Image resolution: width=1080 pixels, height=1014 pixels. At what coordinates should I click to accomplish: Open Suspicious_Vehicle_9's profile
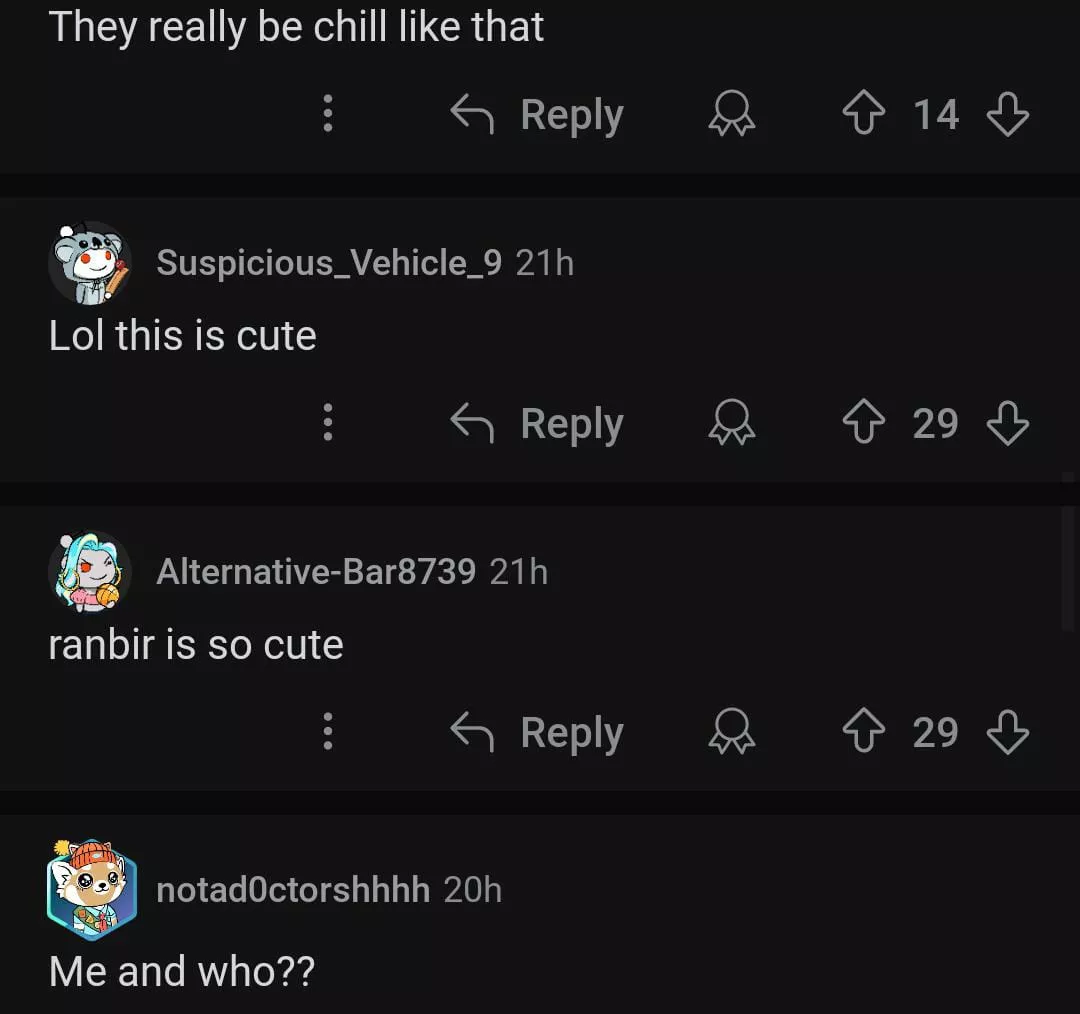pos(329,263)
